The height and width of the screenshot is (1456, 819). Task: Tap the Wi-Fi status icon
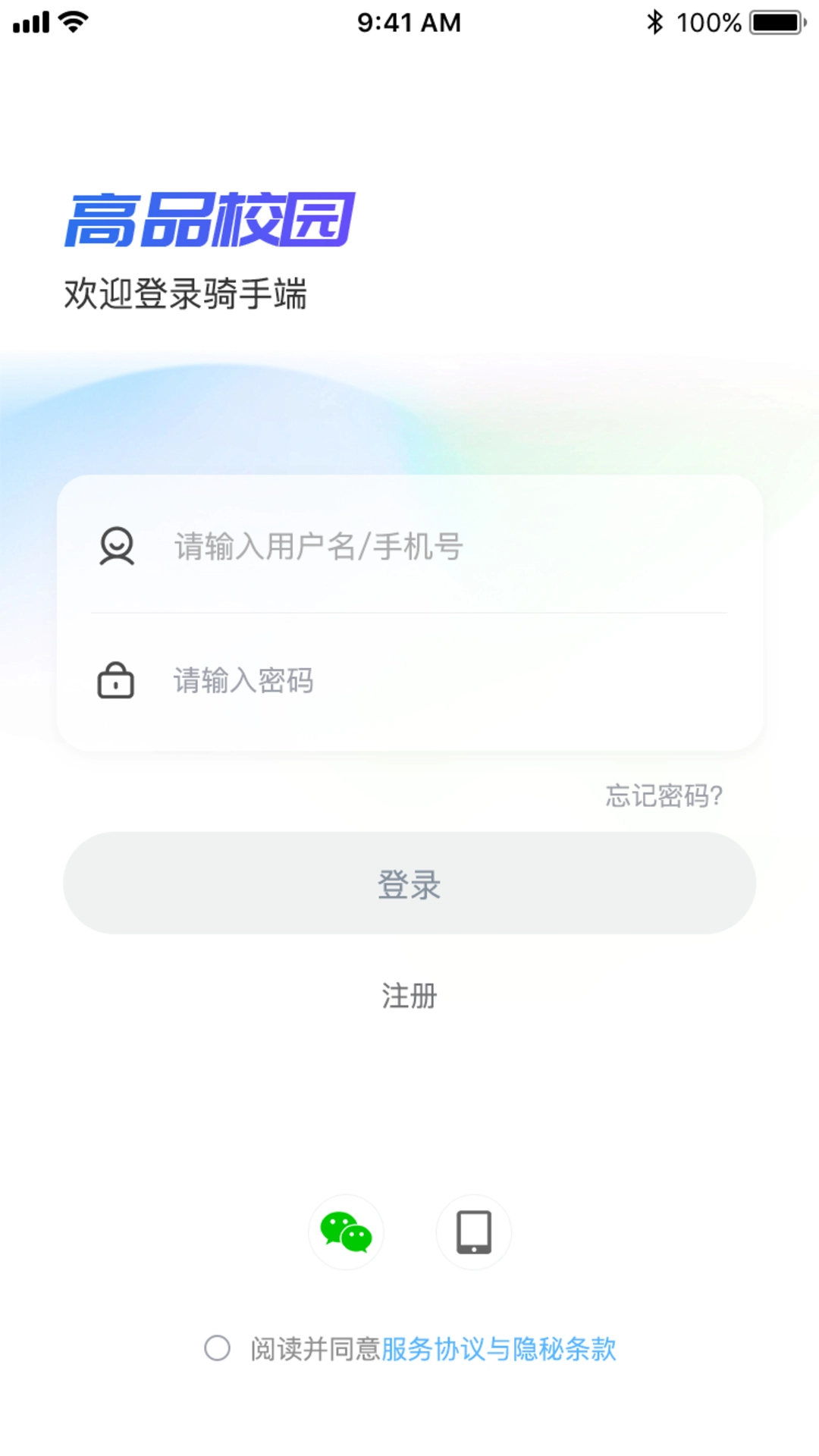[x=71, y=22]
